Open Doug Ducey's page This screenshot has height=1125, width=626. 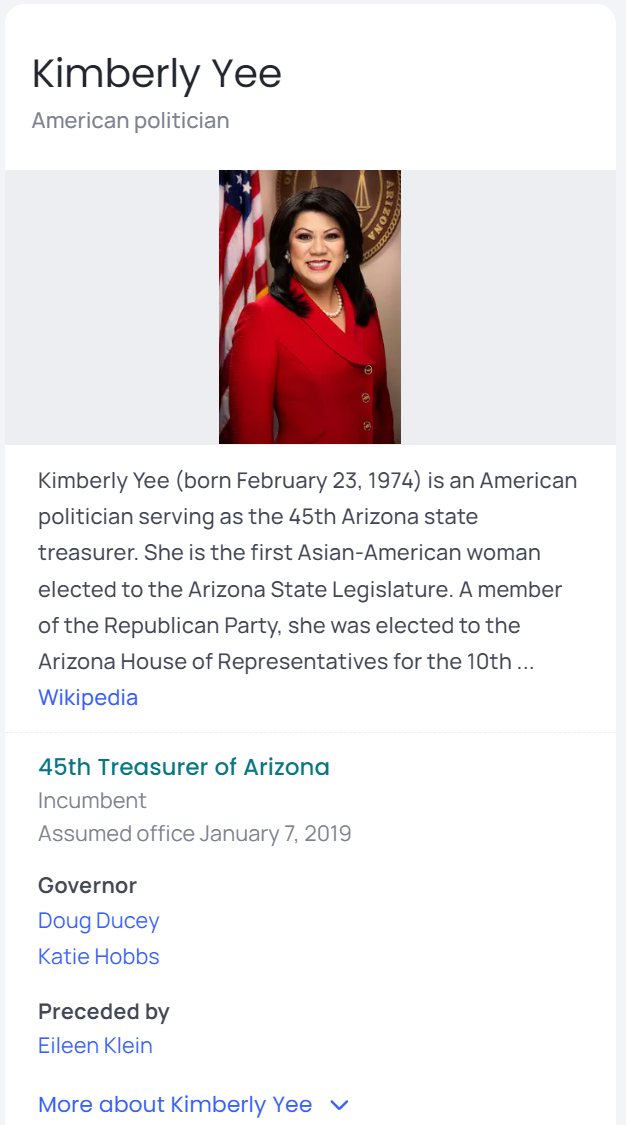[x=99, y=920]
